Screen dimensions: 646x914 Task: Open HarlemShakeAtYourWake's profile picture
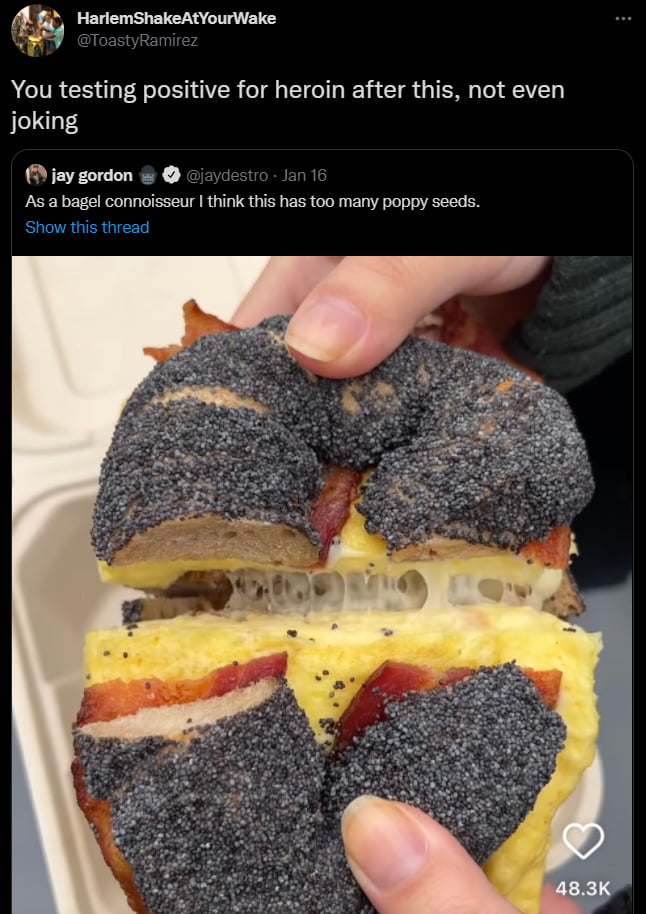point(37,30)
